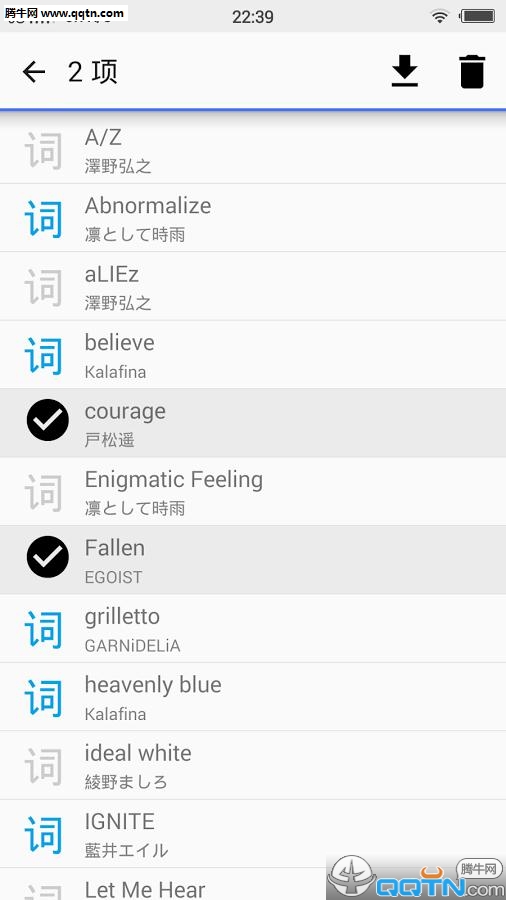Uncheck the selected courage song
This screenshot has width=506, height=900.
click(253, 423)
